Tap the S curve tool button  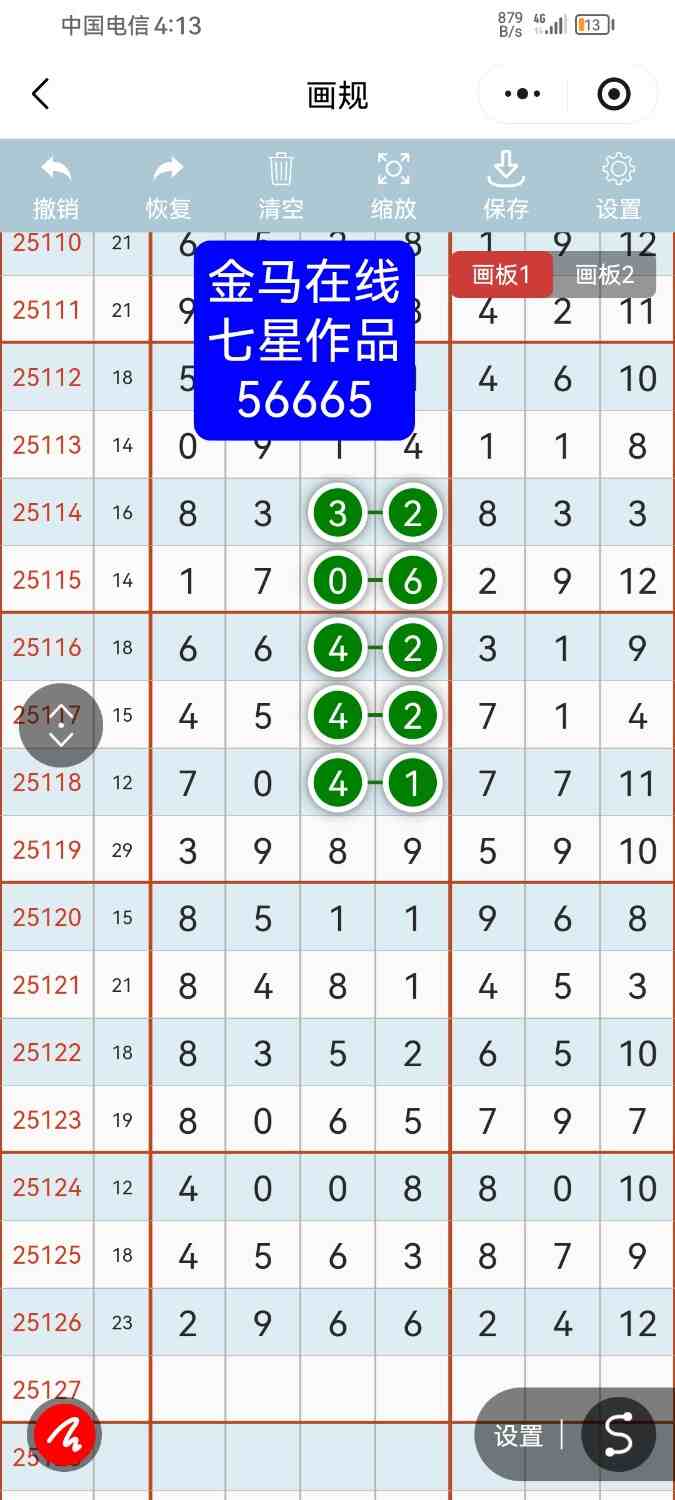coord(618,1435)
